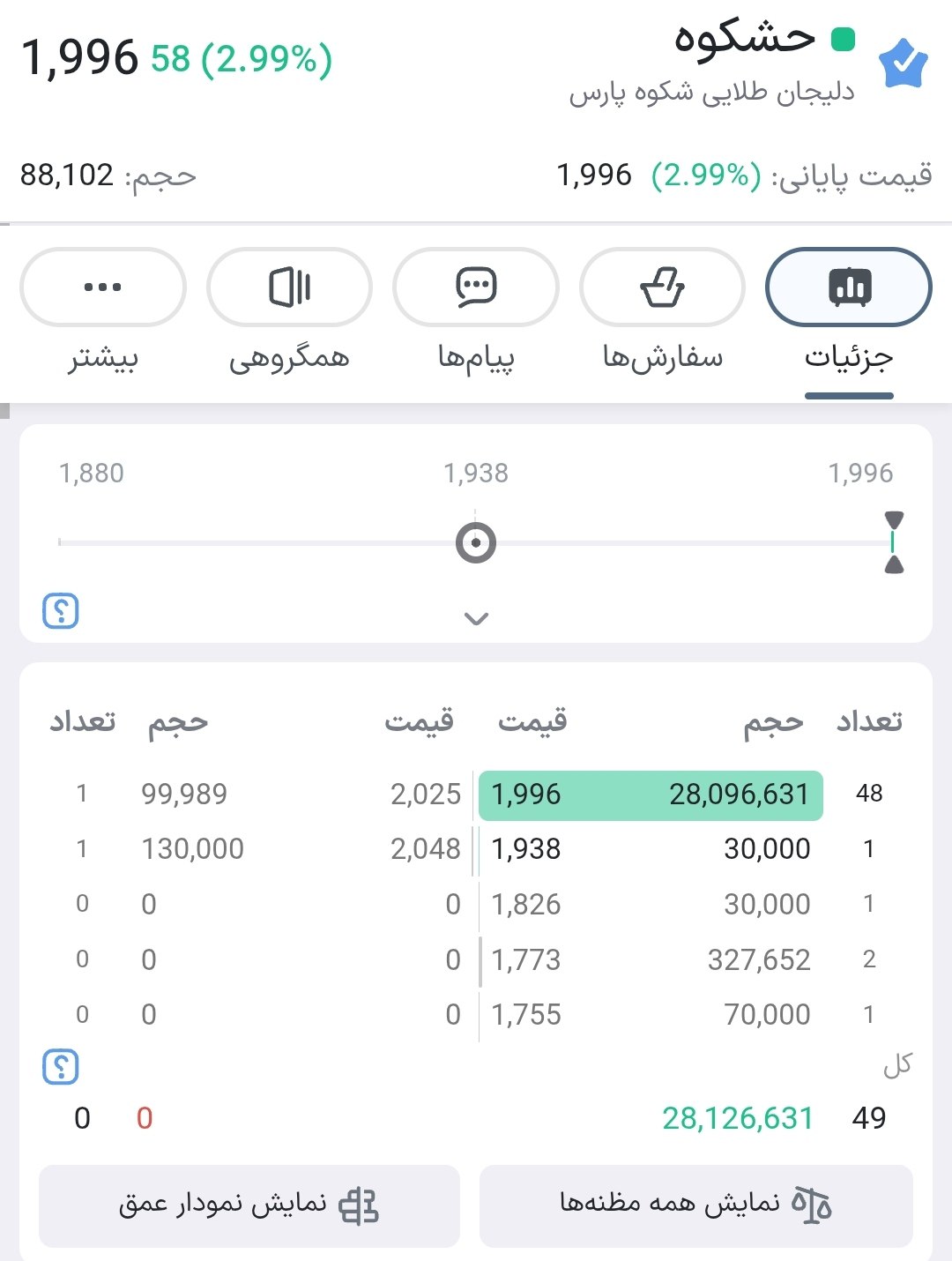
Task: Open the سفارش‌ها tab
Action: (662, 287)
